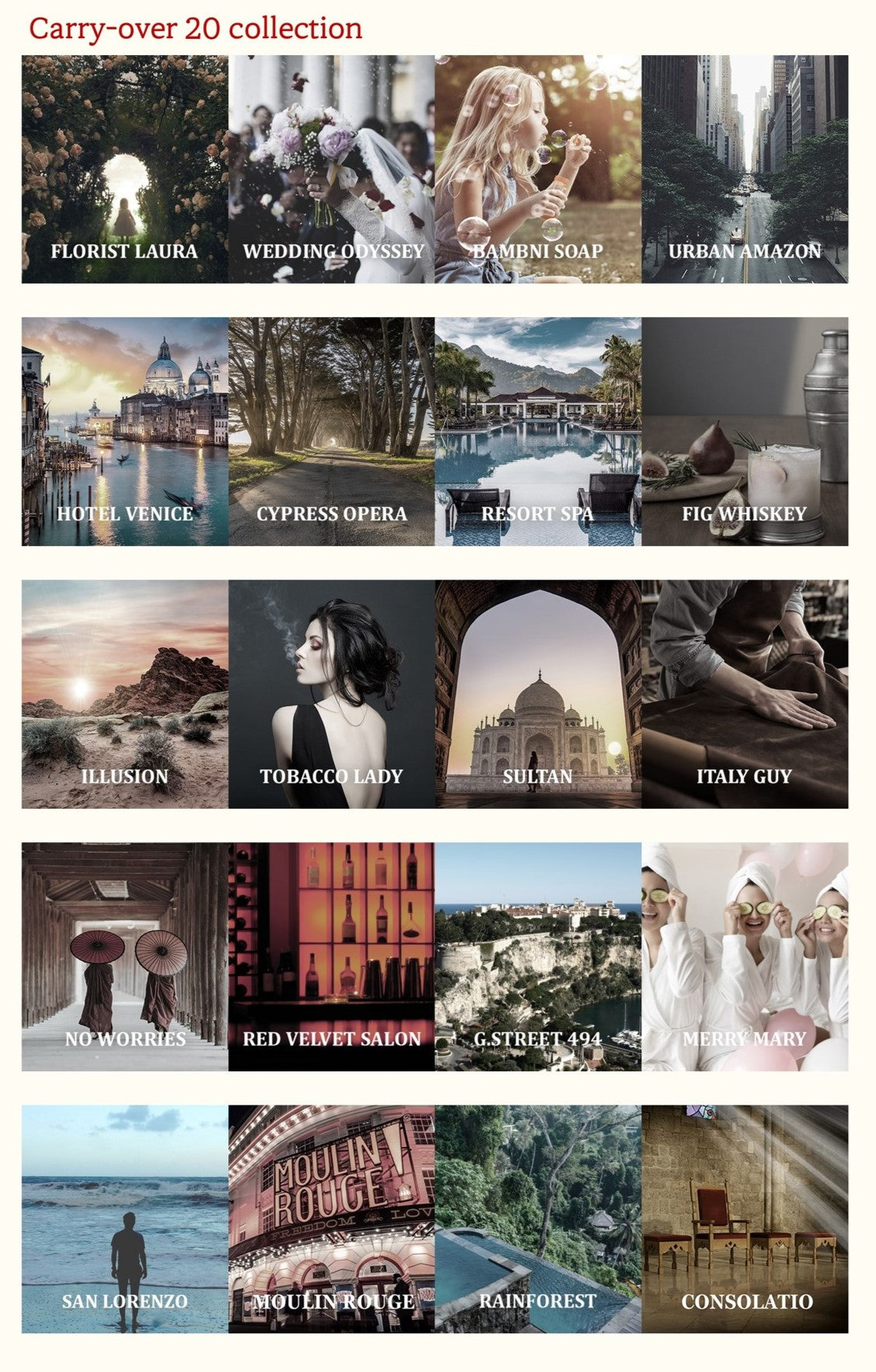Screen dimensions: 876x1372
Task: Open the Illusion tile
Action: click(x=125, y=694)
